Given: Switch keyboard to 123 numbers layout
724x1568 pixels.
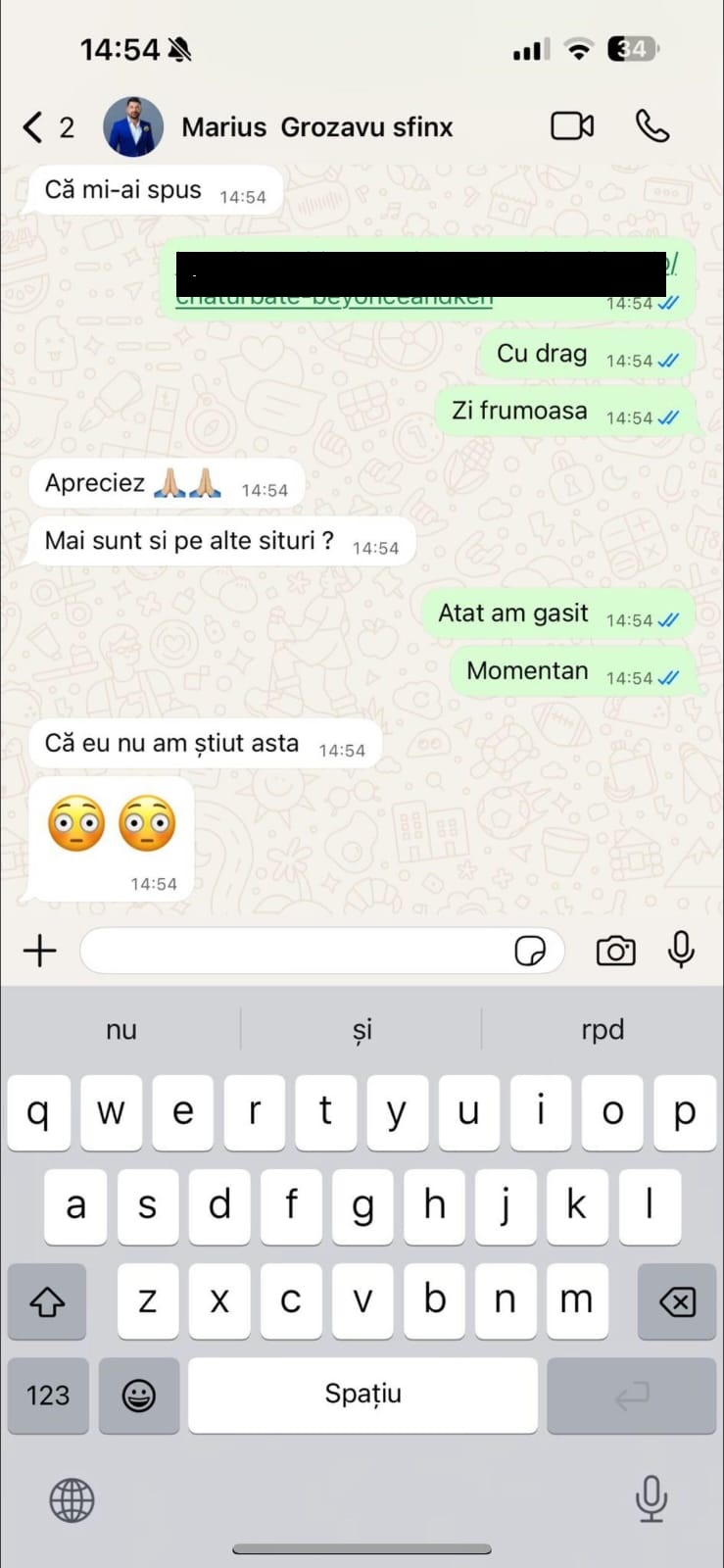Looking at the screenshot, I should (x=48, y=1396).
